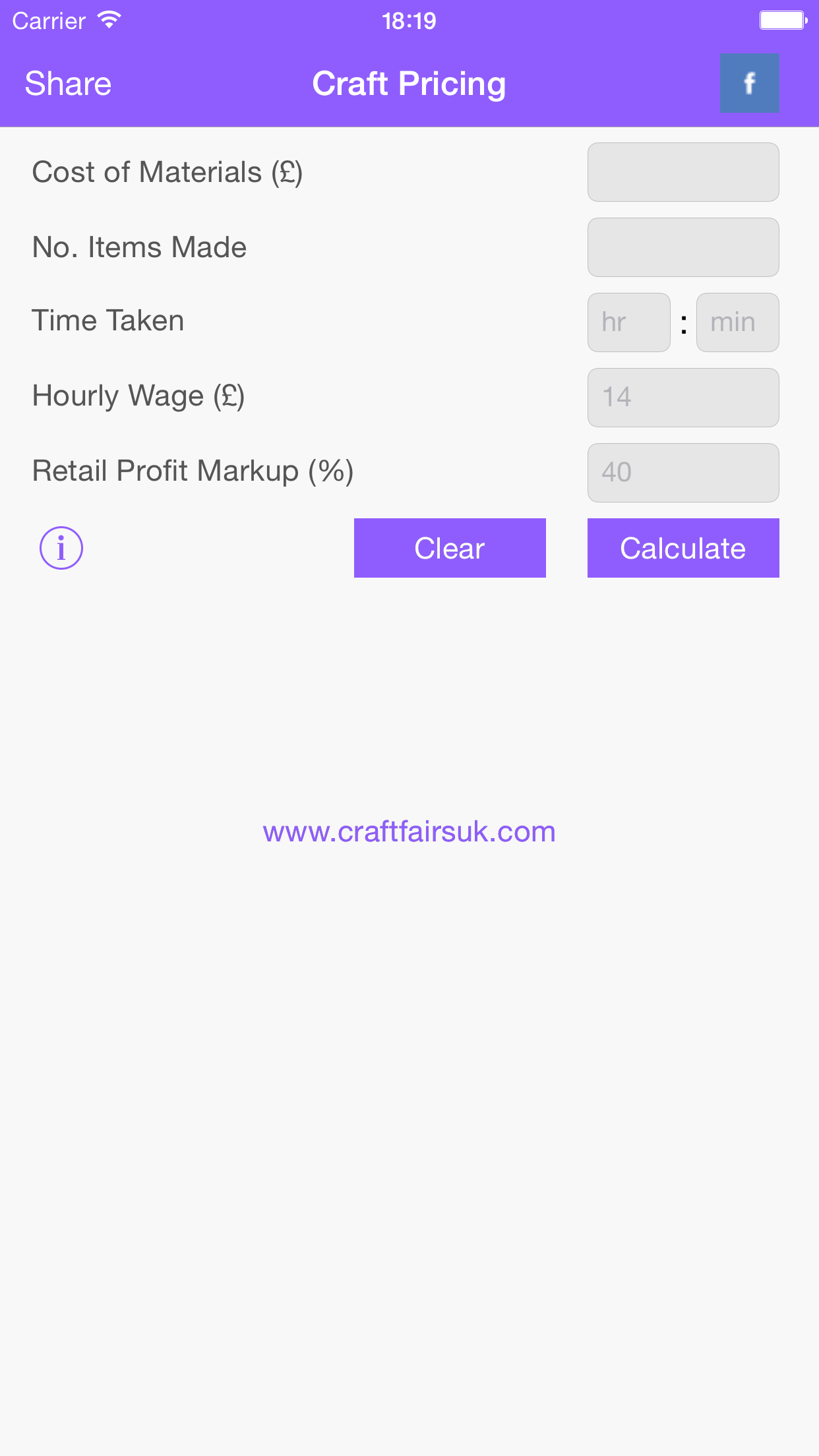
Task: Tap Share in the navigation bar
Action: click(68, 83)
